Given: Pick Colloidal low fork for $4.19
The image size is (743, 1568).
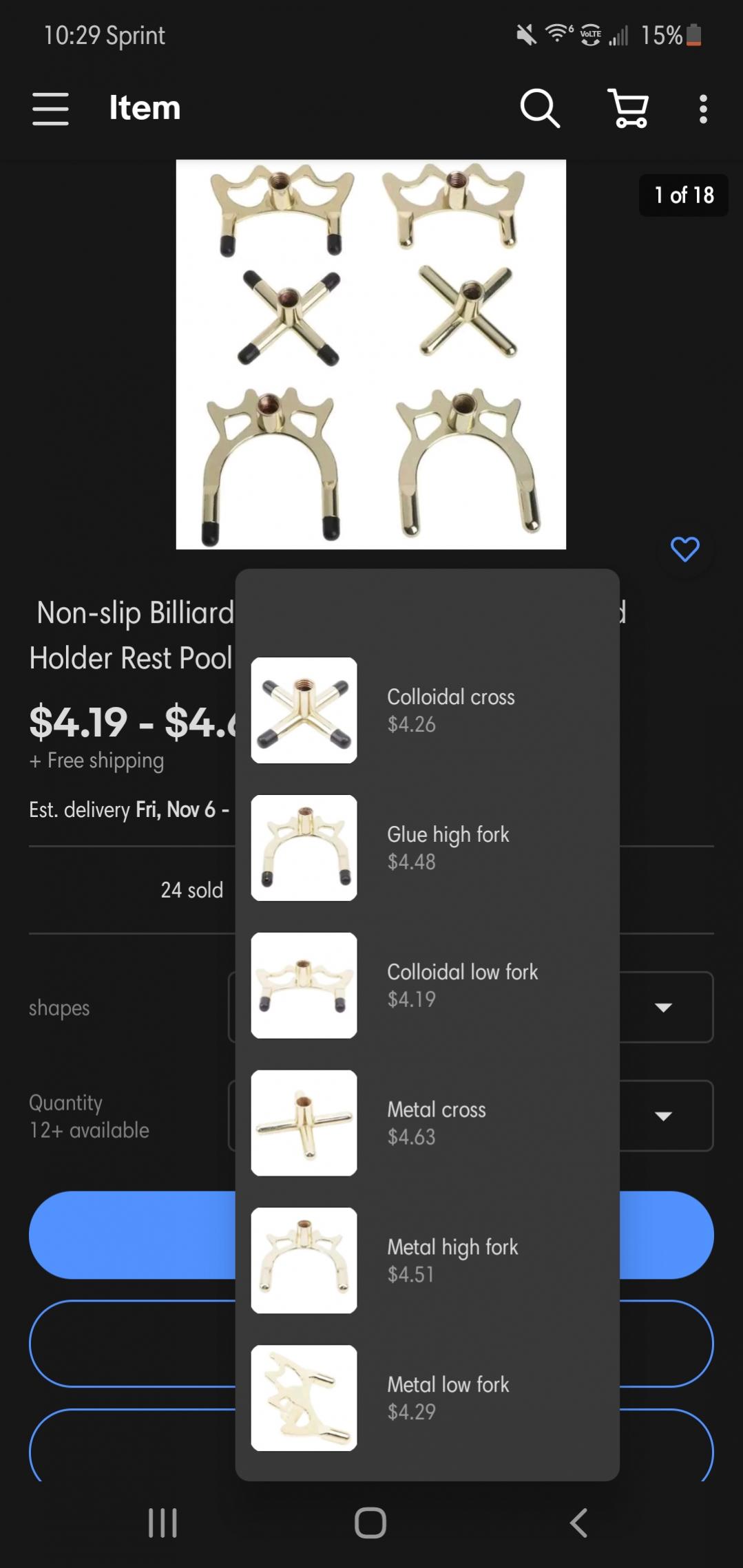Looking at the screenshot, I should 427,985.
